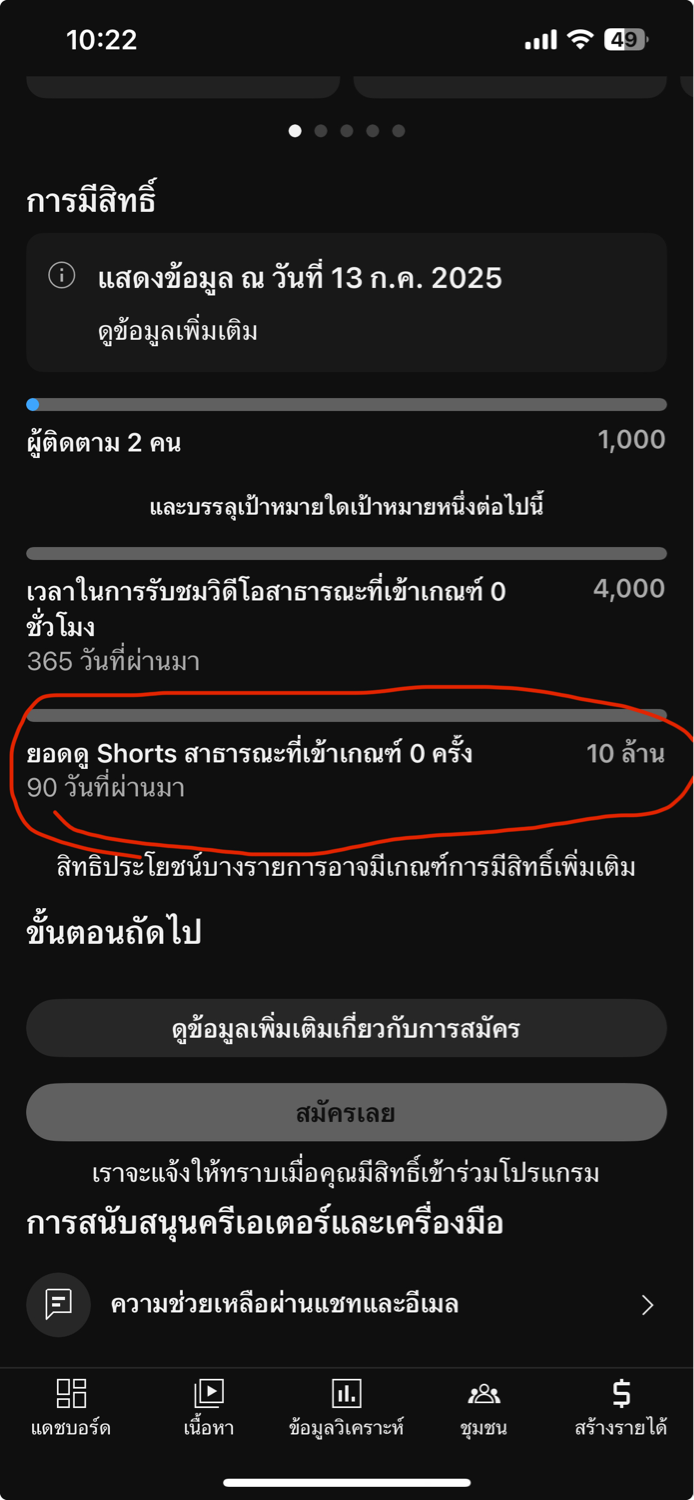The height and width of the screenshot is (1500, 694).
Task: Select the ชุมชน community tab
Action: [x=484, y=1408]
